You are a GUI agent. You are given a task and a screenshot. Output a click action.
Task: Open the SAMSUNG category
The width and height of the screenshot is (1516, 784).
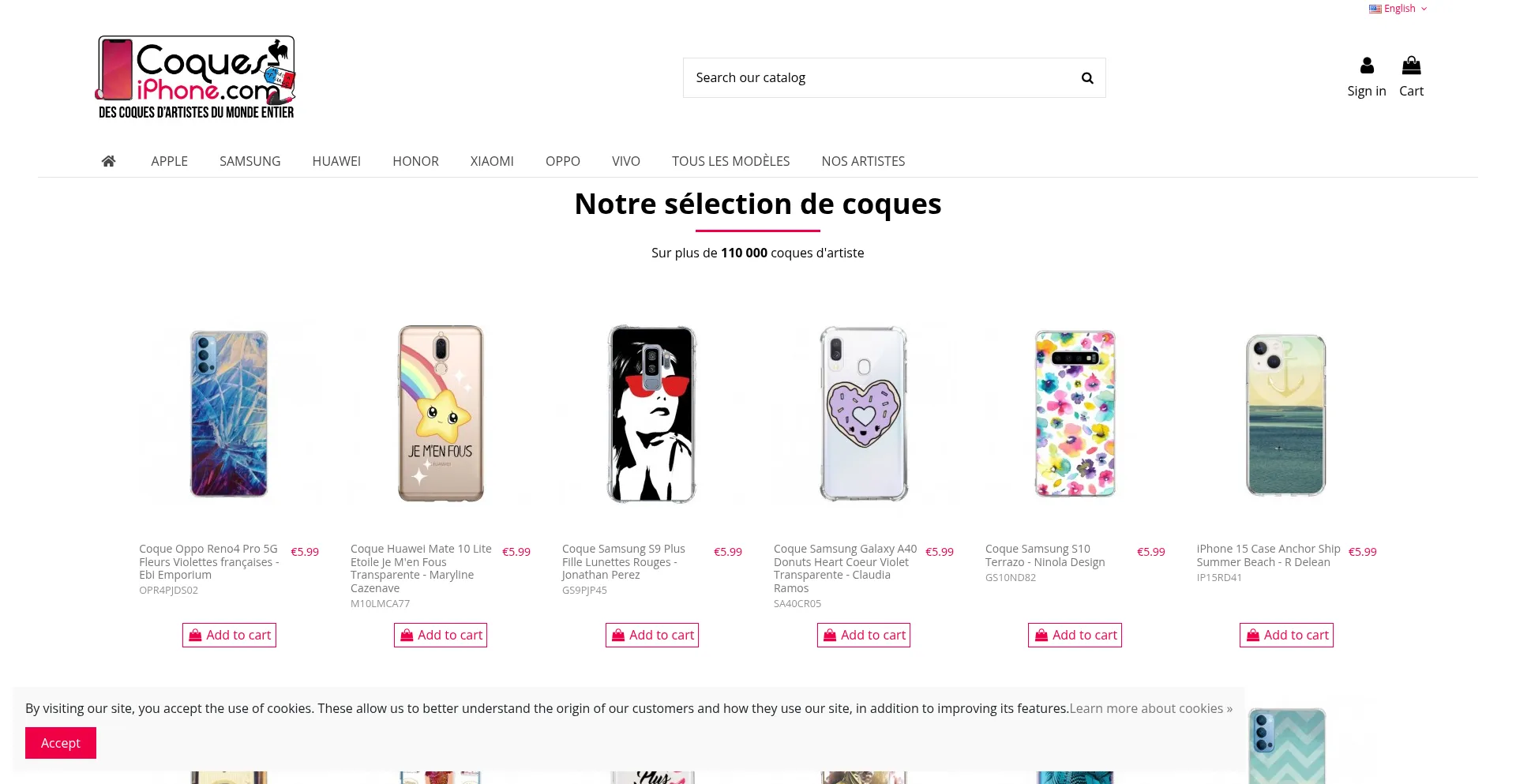pyautogui.click(x=250, y=161)
